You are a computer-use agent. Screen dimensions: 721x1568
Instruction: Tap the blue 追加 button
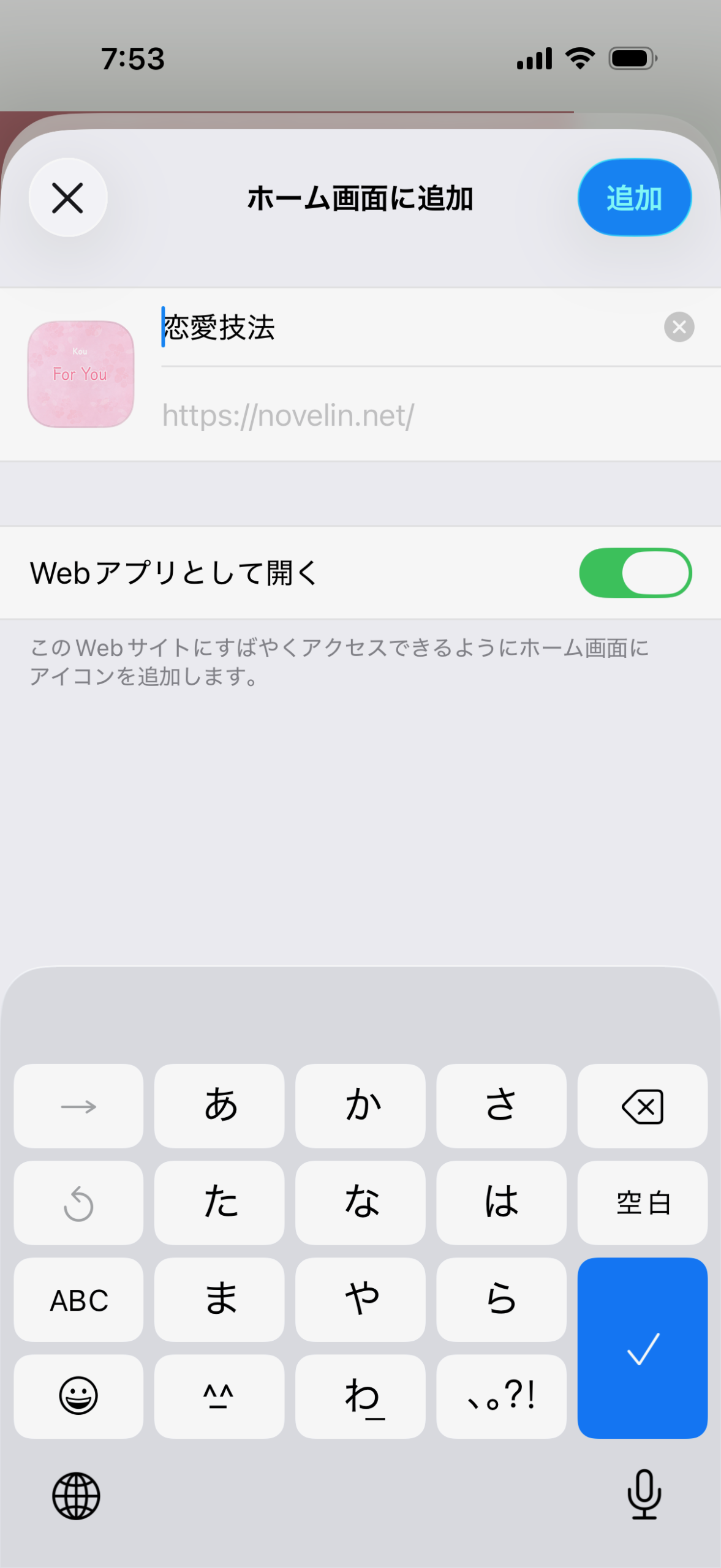634,198
